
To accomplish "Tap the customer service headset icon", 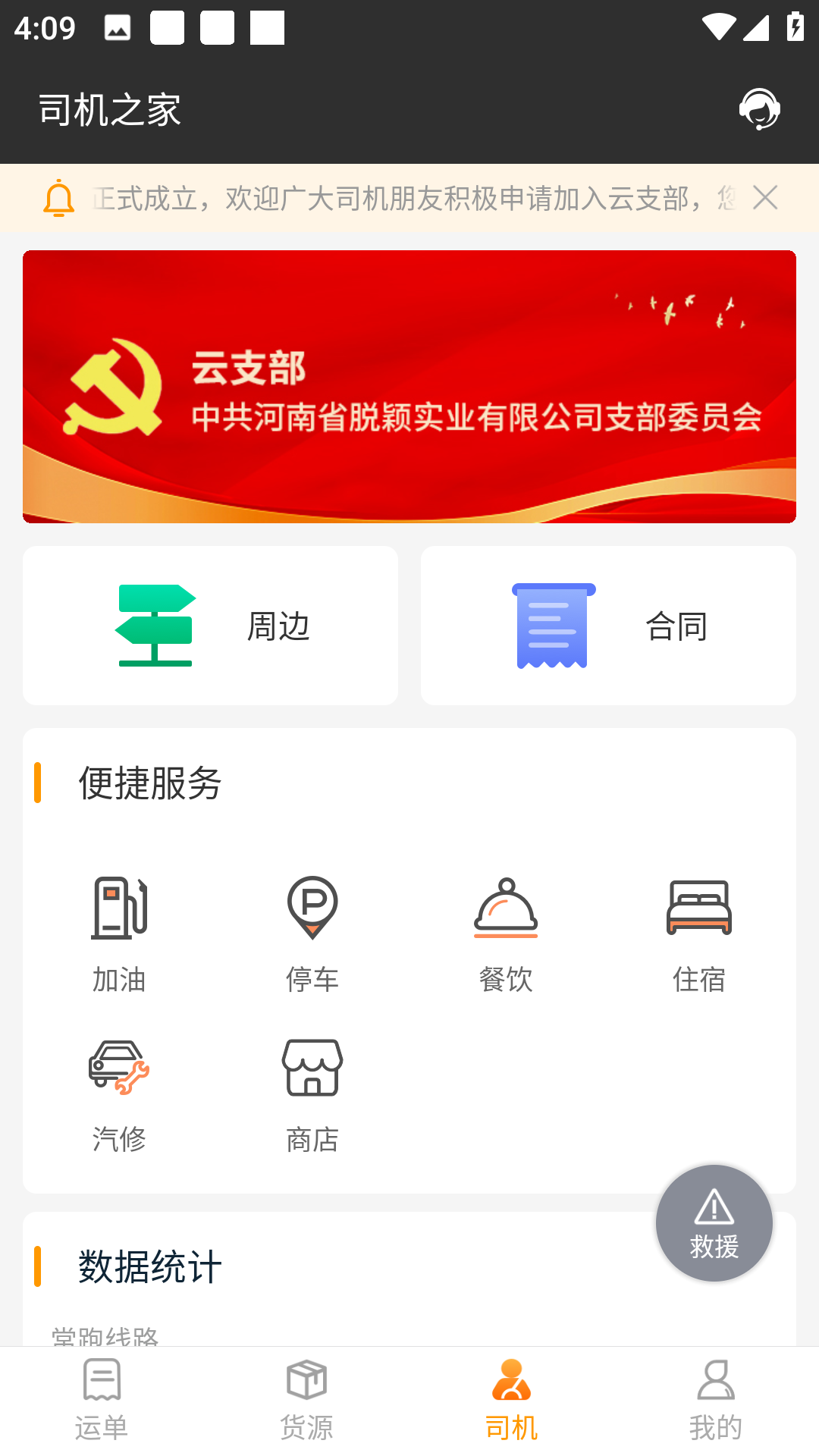I will click(x=761, y=109).
